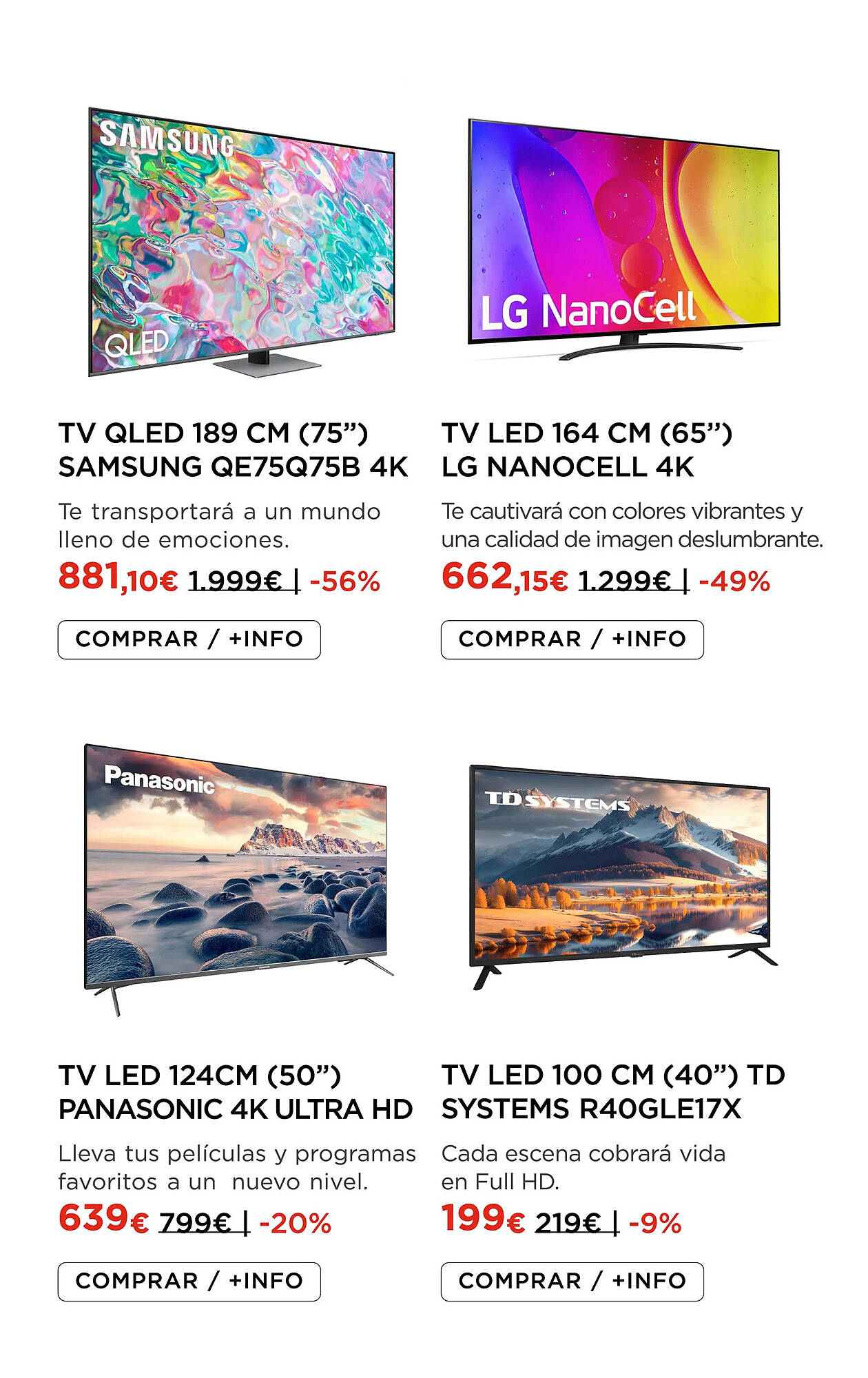The height and width of the screenshot is (1378, 868).
Task: Tap COMPRAR / +INFO for LG NanoCell 65"
Action: [x=572, y=639]
